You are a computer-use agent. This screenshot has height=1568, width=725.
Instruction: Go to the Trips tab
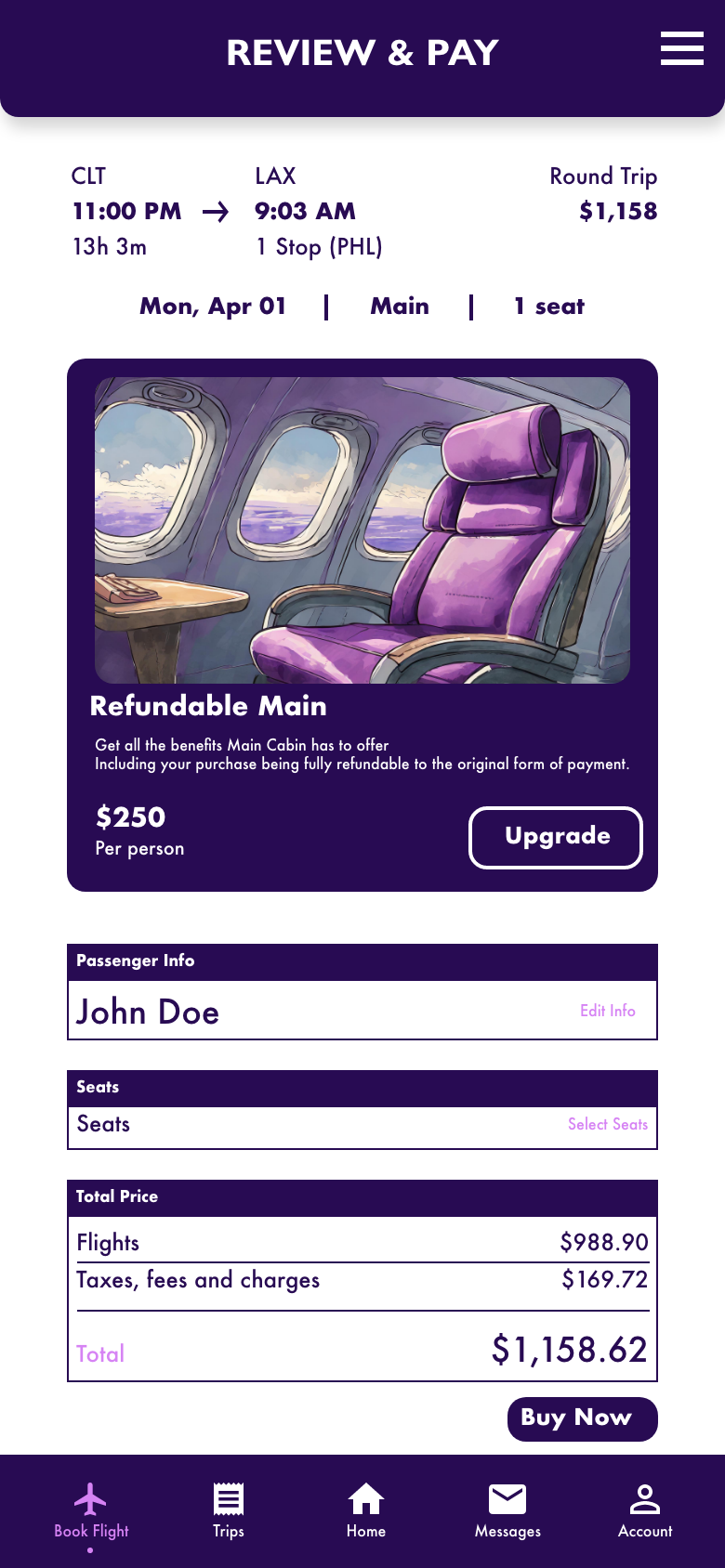[229, 1512]
